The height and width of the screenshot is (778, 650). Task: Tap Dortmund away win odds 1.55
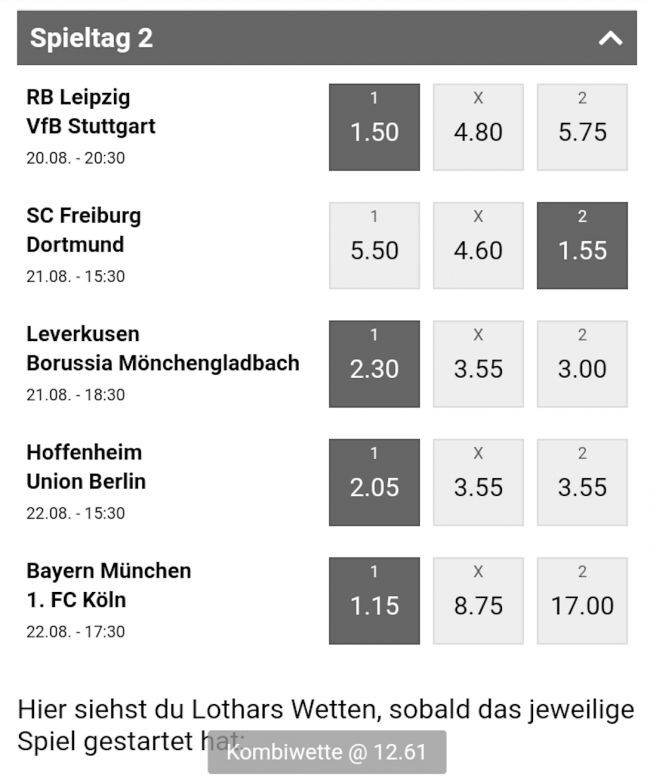[x=582, y=245]
